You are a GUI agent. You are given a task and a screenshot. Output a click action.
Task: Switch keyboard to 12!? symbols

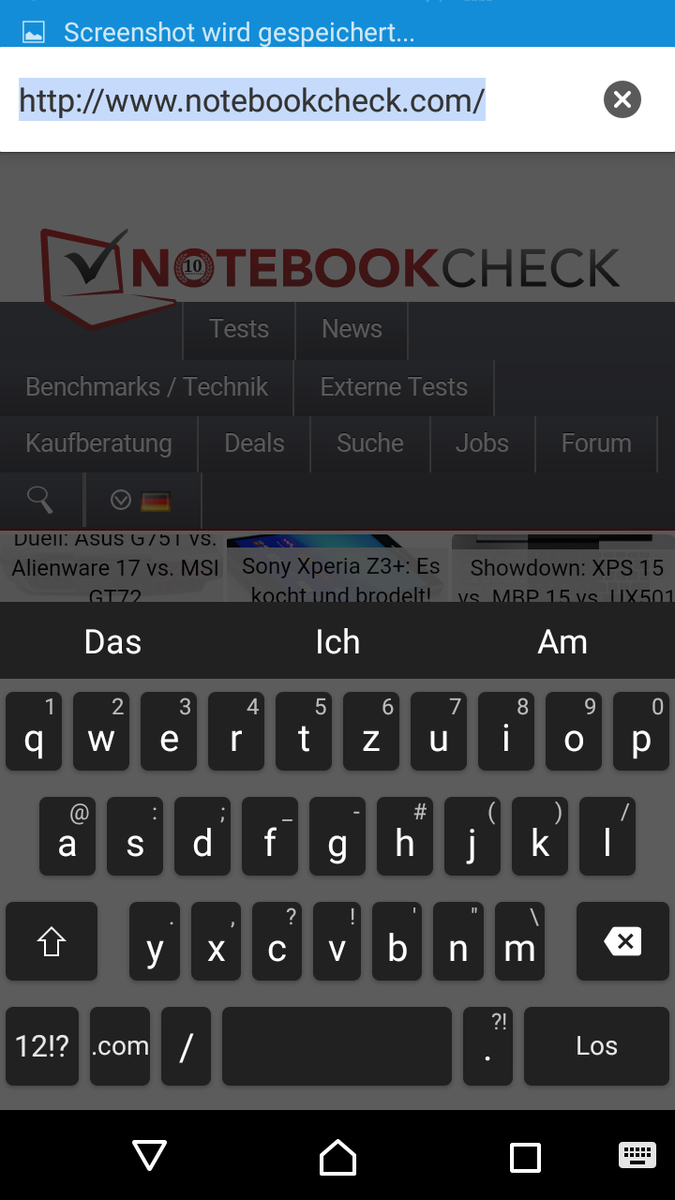point(42,1046)
